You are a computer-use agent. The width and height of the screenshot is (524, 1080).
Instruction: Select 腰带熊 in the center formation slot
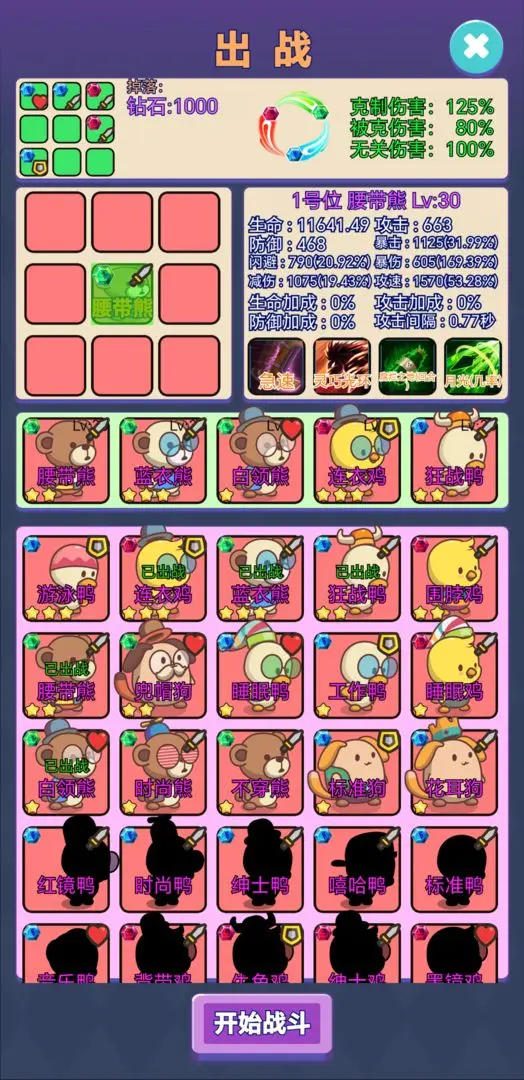(x=123, y=293)
